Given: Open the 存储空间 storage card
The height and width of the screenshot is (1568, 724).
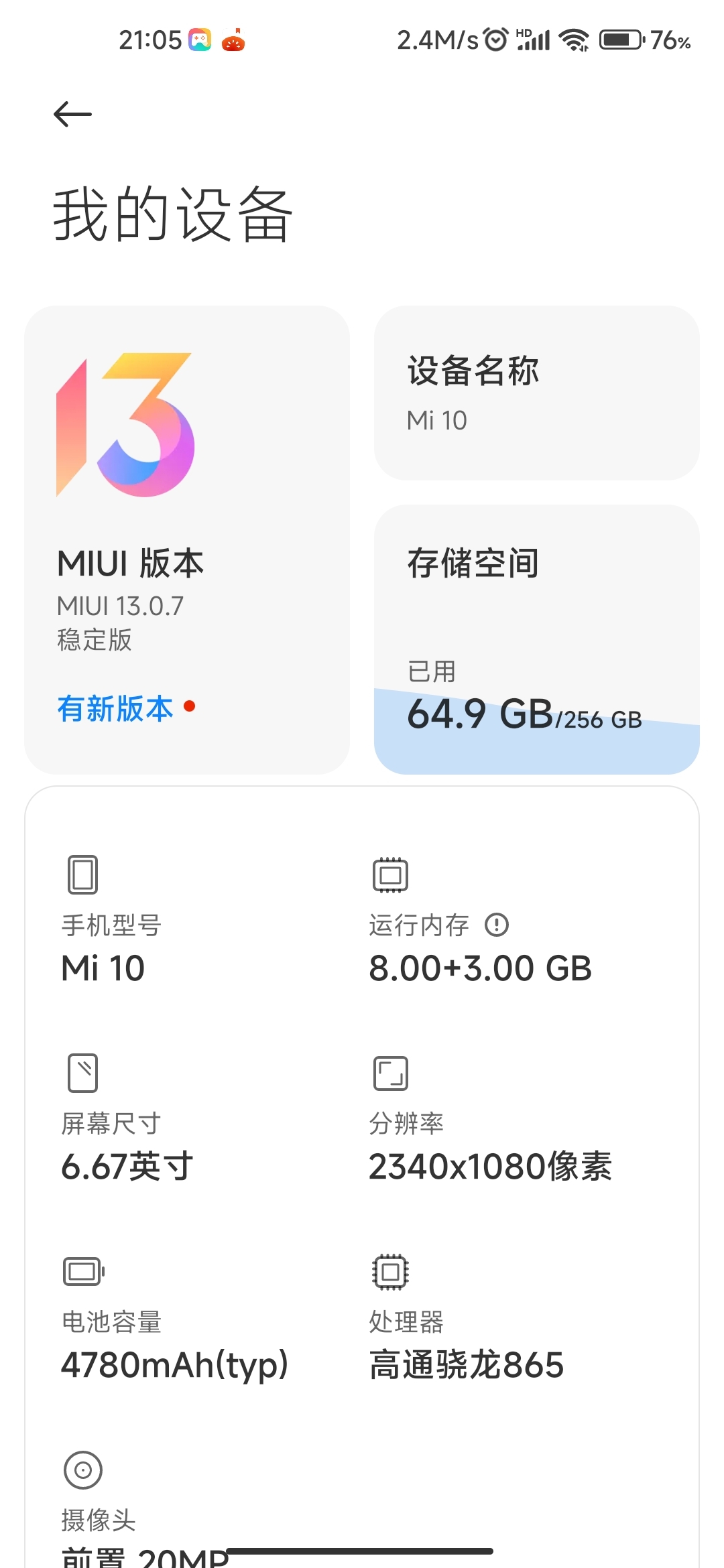Looking at the screenshot, I should [x=537, y=639].
